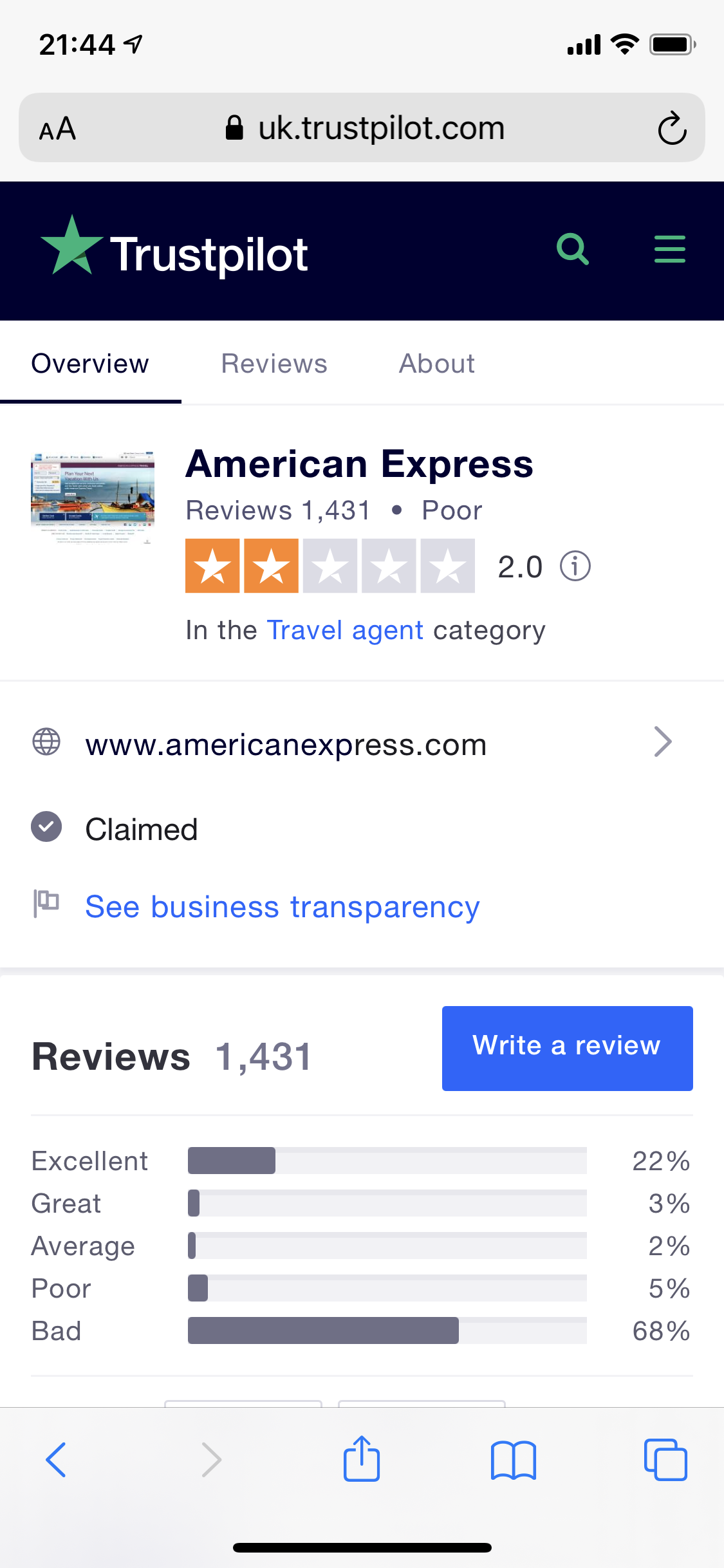Show TrustScore info icon details
The image size is (724, 1568).
pos(575,566)
